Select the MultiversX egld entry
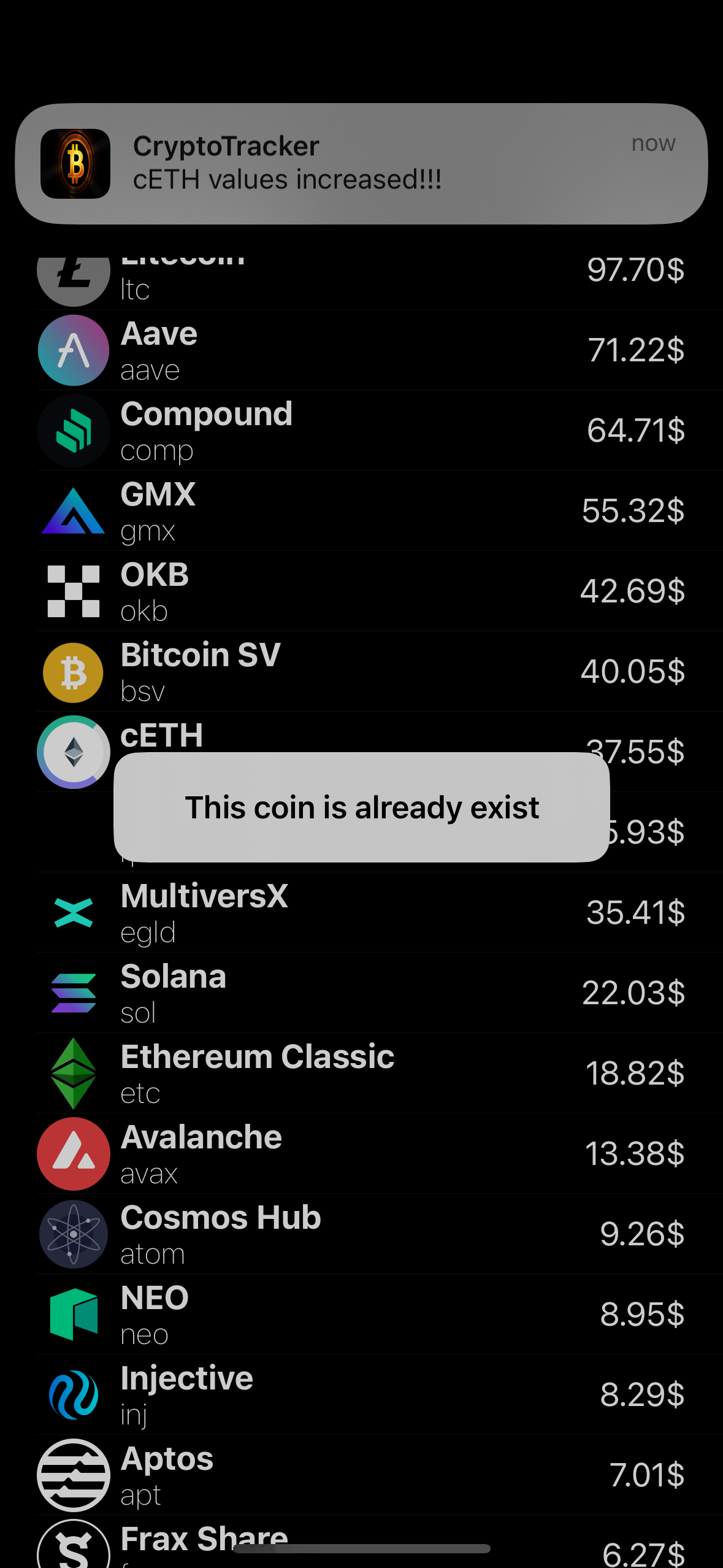This screenshot has height=1568, width=723. pos(361,913)
